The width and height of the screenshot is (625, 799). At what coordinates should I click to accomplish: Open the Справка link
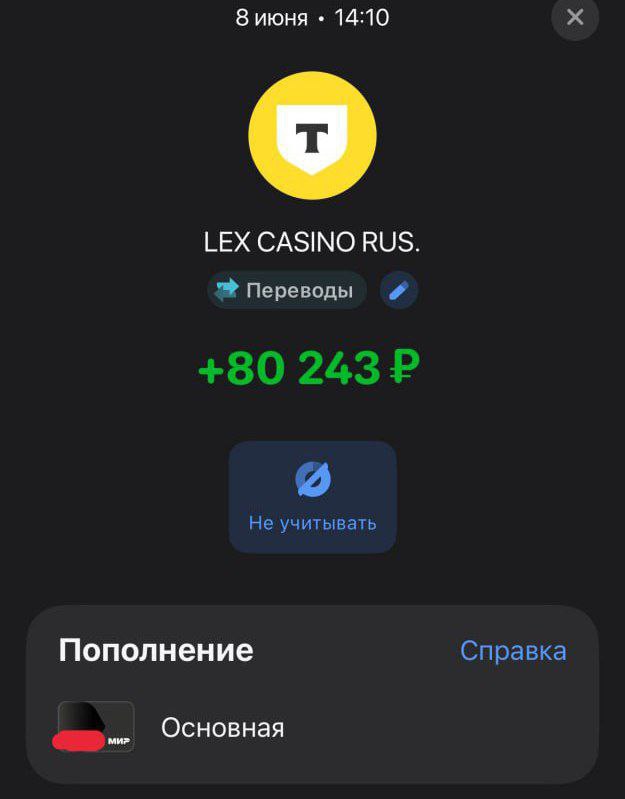pos(513,651)
